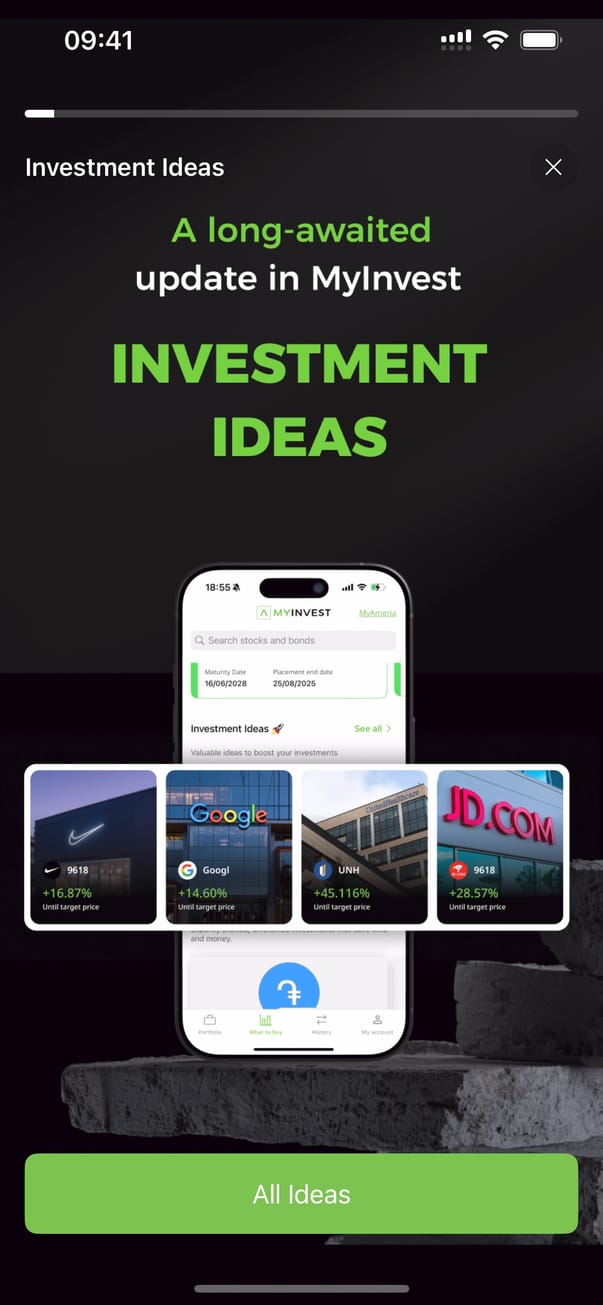The width and height of the screenshot is (603, 1305).
Task: Close the Investment Ideas story
Action: click(553, 167)
